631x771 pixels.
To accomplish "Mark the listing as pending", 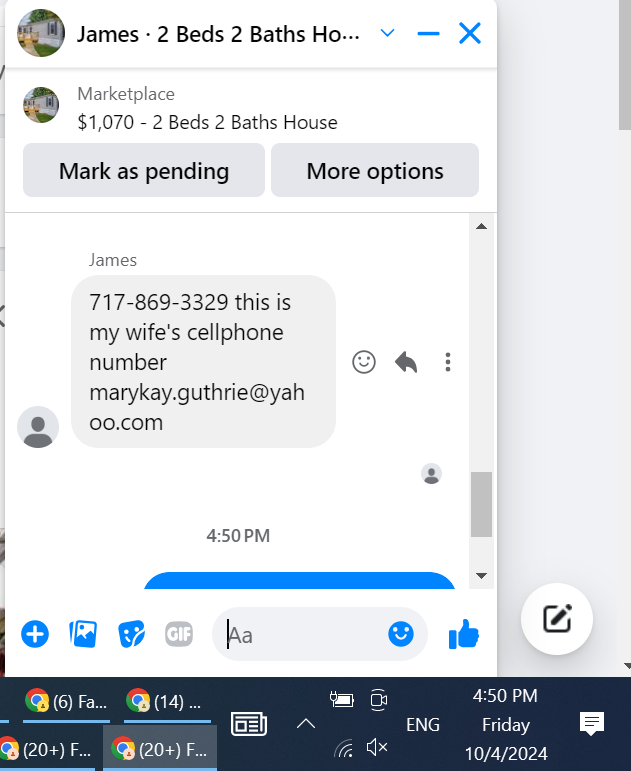I will click(x=144, y=171).
